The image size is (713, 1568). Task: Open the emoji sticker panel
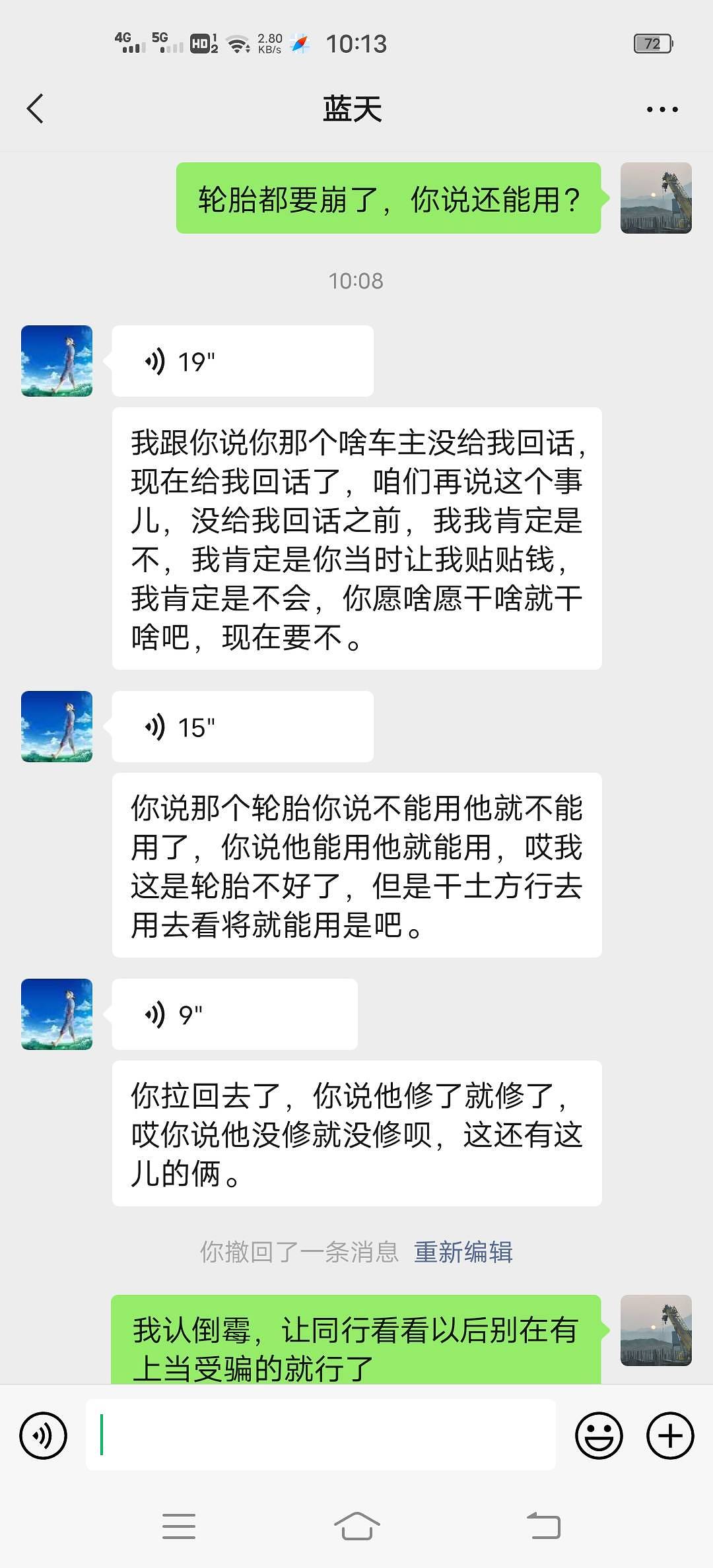point(599,1435)
